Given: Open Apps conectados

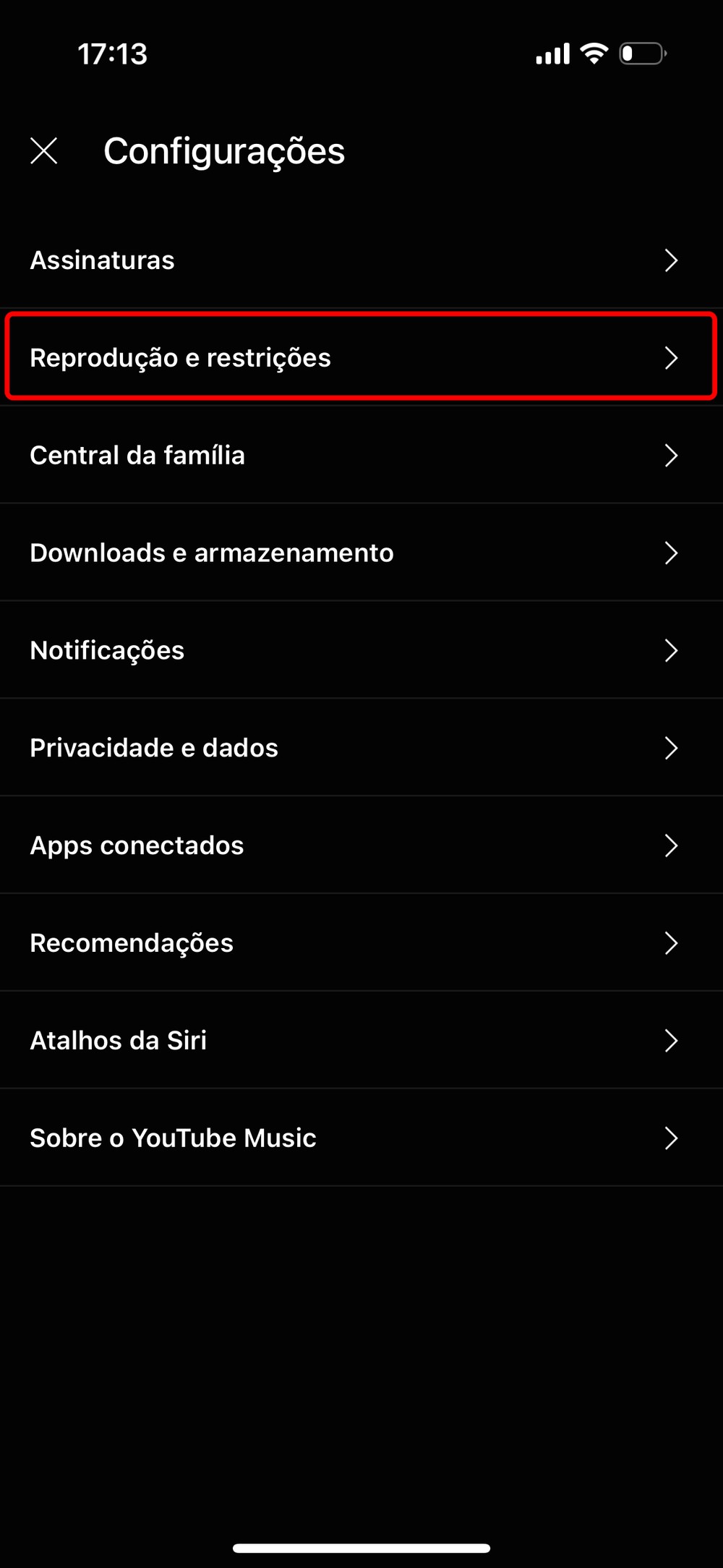Looking at the screenshot, I should pos(361,845).
